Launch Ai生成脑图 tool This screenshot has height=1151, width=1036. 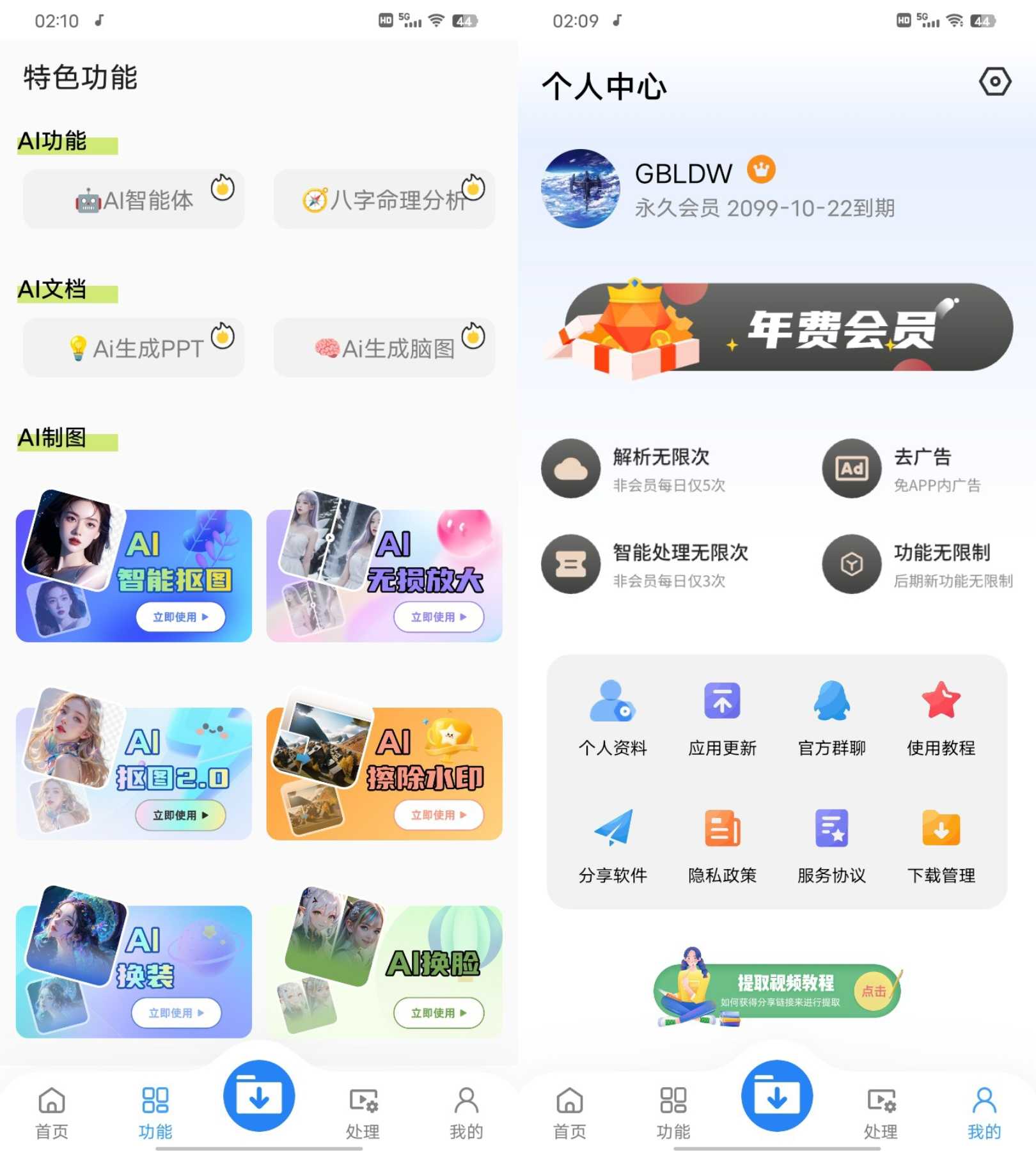point(384,348)
